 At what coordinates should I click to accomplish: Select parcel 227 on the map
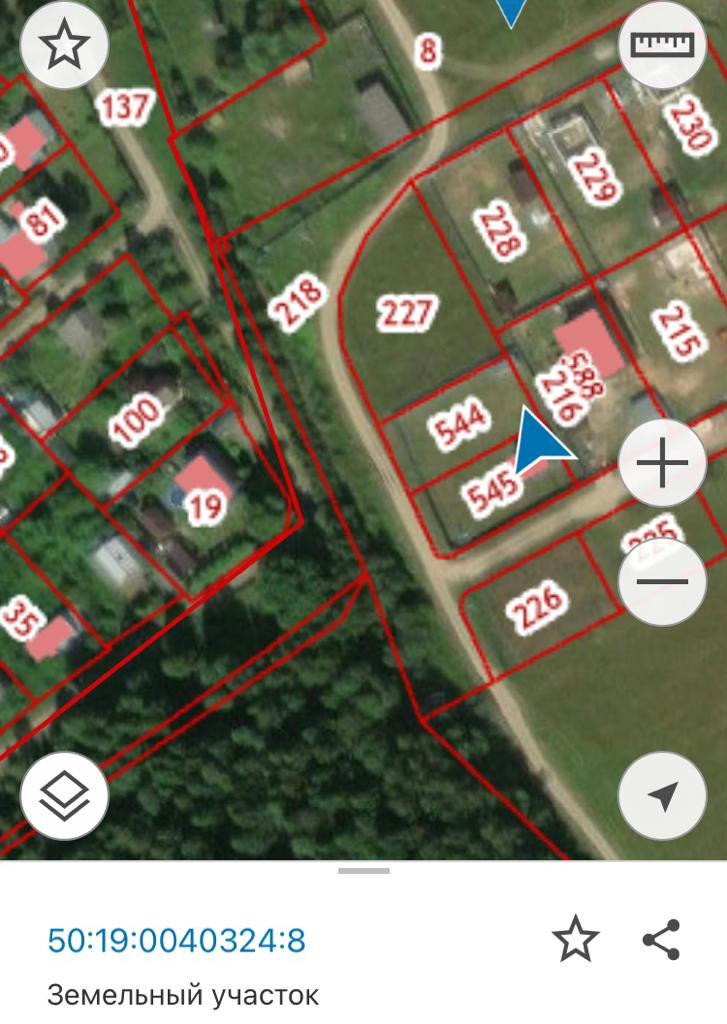[x=407, y=314]
